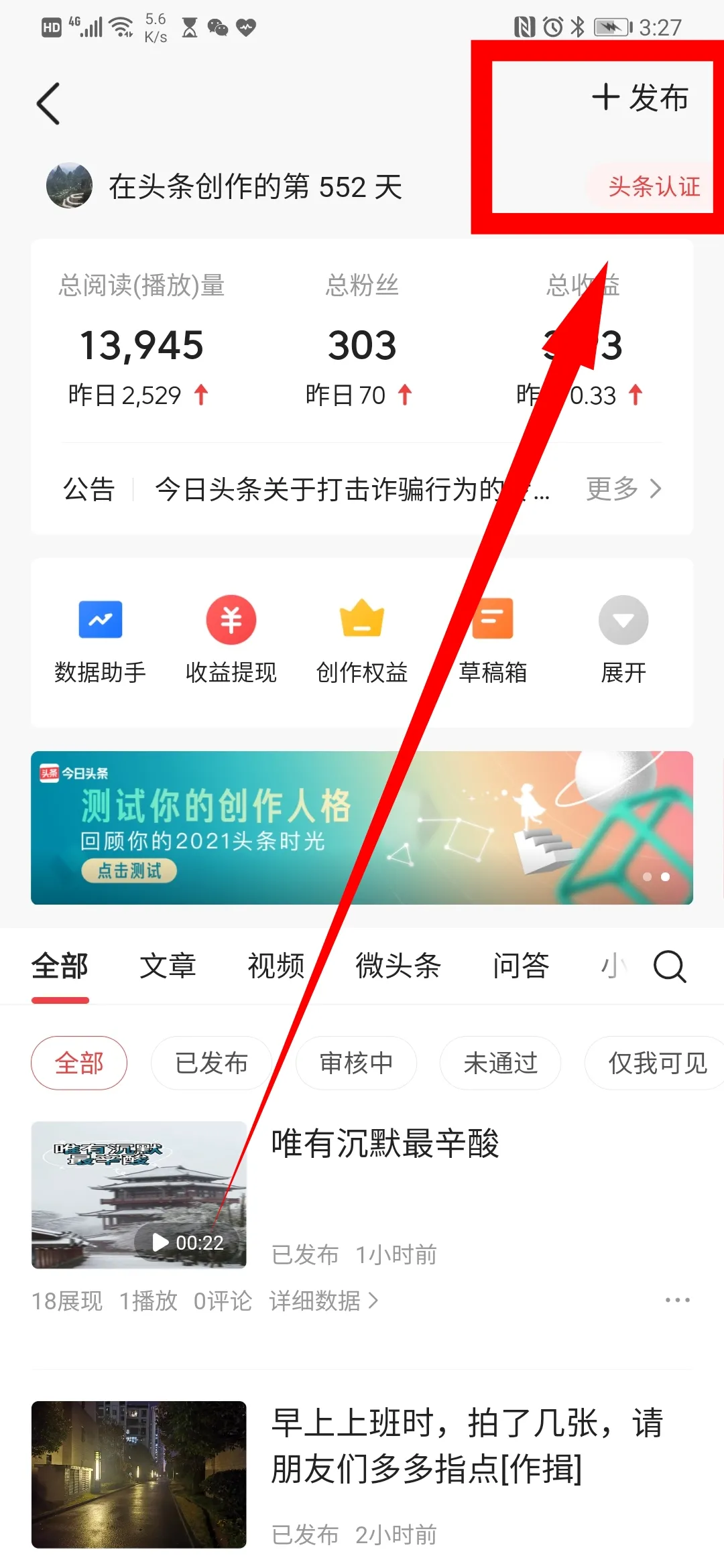The width and height of the screenshot is (724, 1568).
Task: Filter by 已发布 chip
Action: point(211,1063)
